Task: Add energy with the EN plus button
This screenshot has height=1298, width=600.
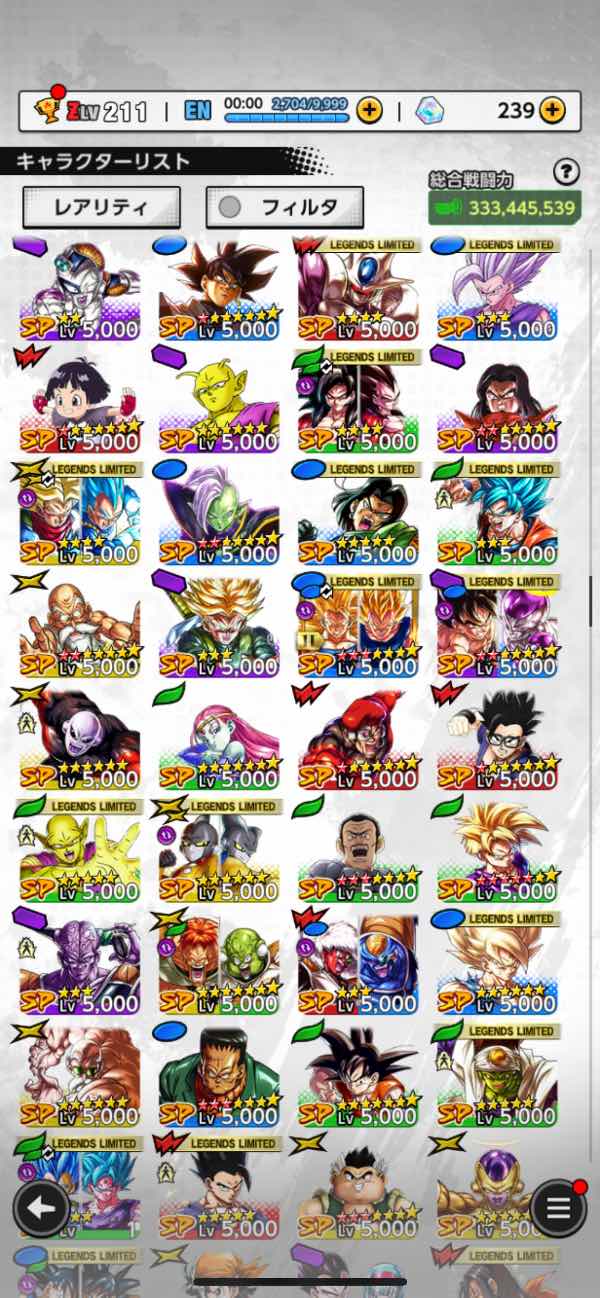Action: pyautogui.click(x=369, y=110)
